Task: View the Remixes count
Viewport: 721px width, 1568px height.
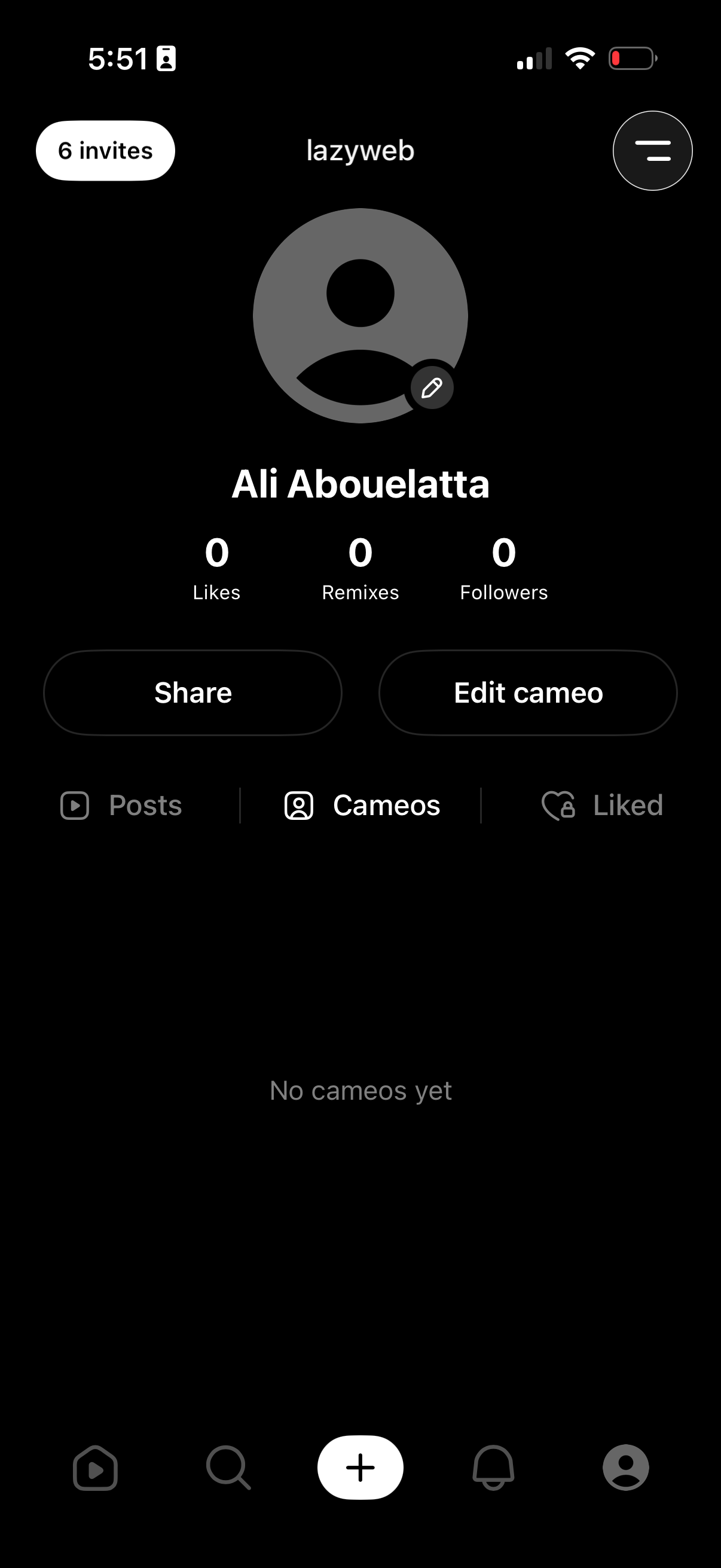Action: (x=360, y=568)
